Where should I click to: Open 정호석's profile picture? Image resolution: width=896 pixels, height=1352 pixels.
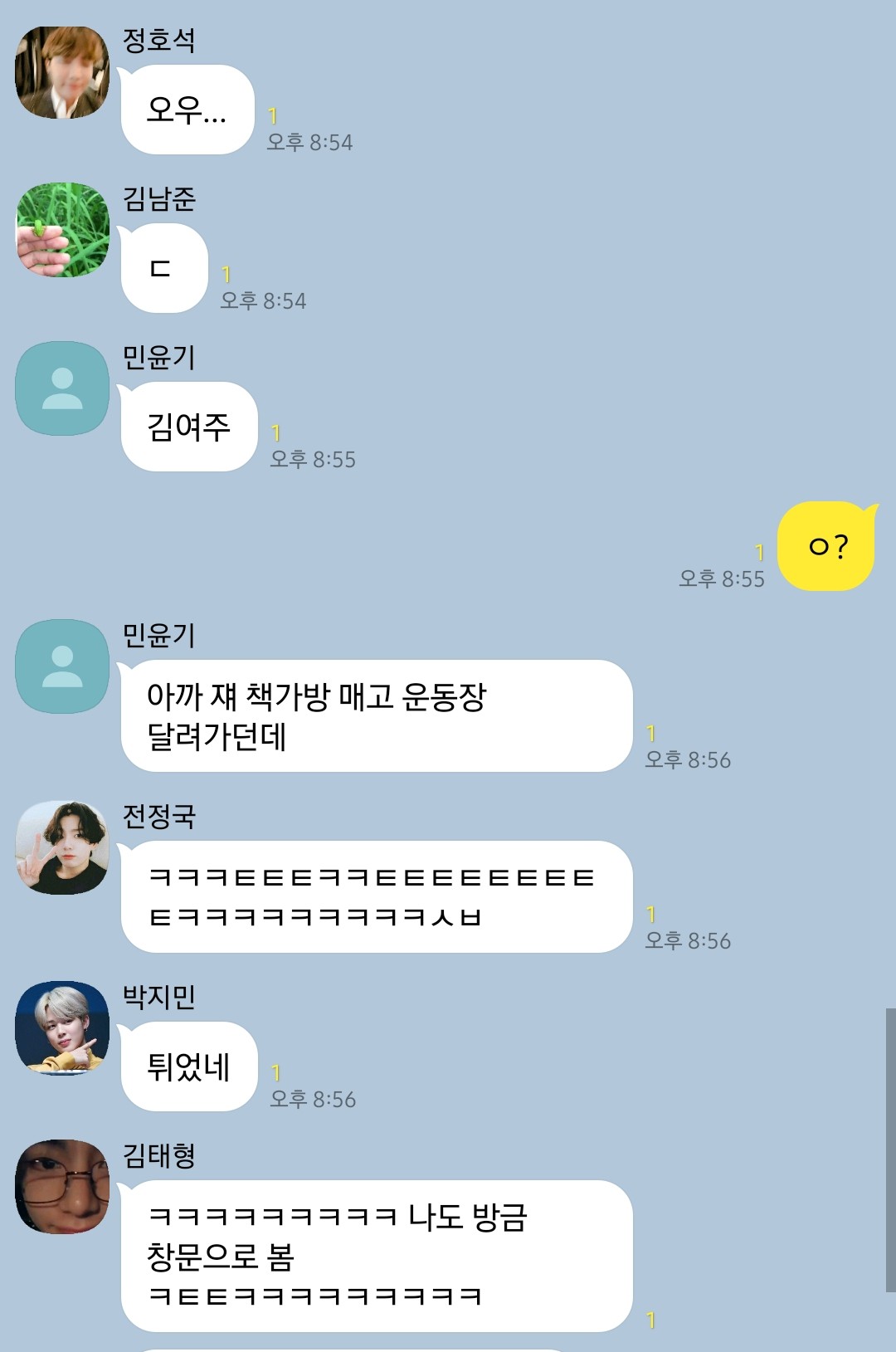tap(62, 72)
